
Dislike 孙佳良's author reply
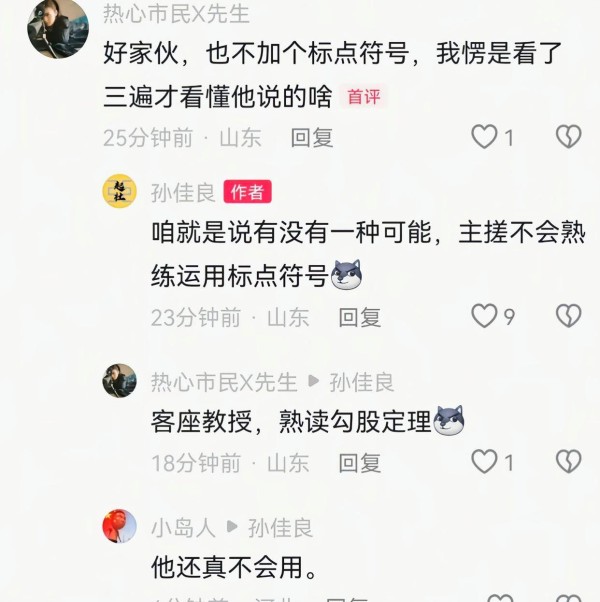click(x=568, y=317)
